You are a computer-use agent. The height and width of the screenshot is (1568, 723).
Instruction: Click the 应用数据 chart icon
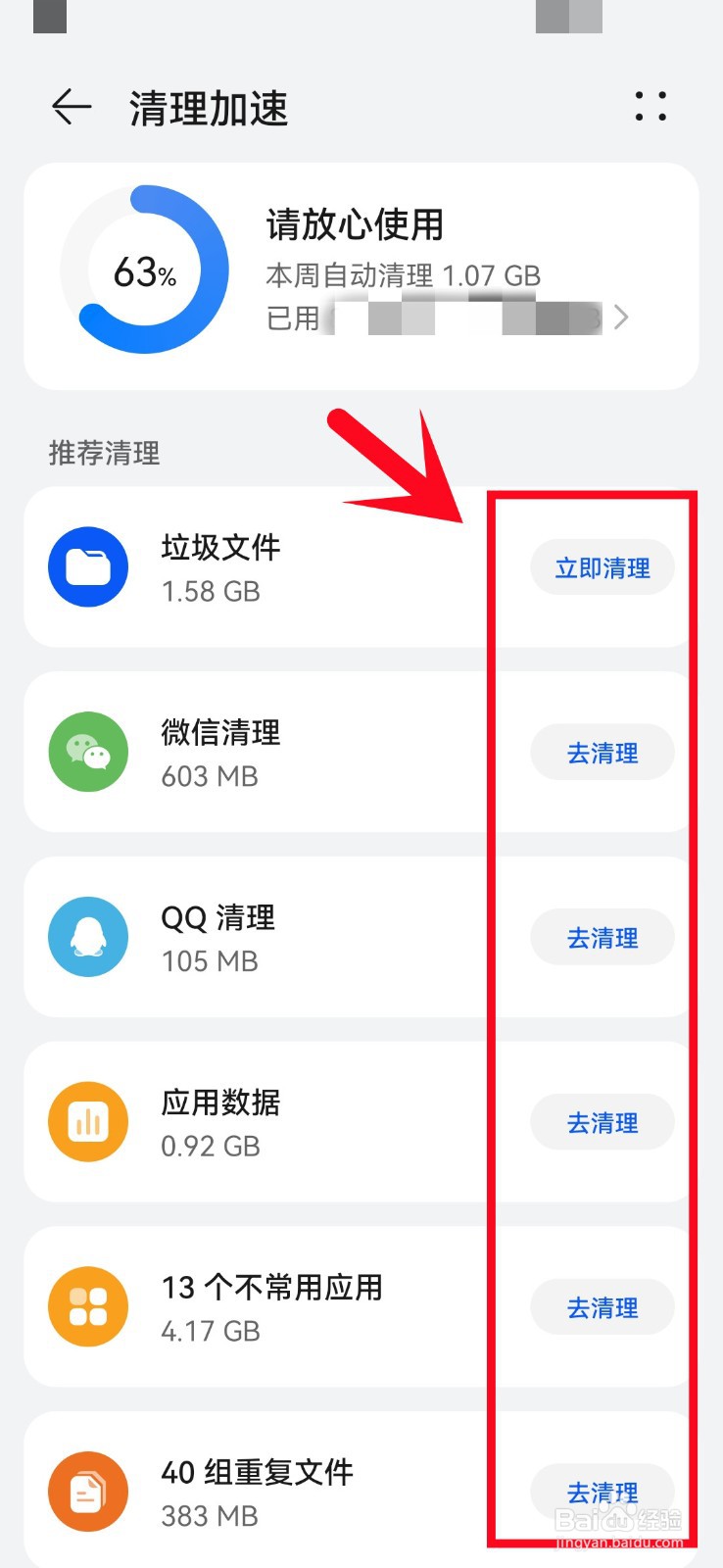(x=88, y=1121)
